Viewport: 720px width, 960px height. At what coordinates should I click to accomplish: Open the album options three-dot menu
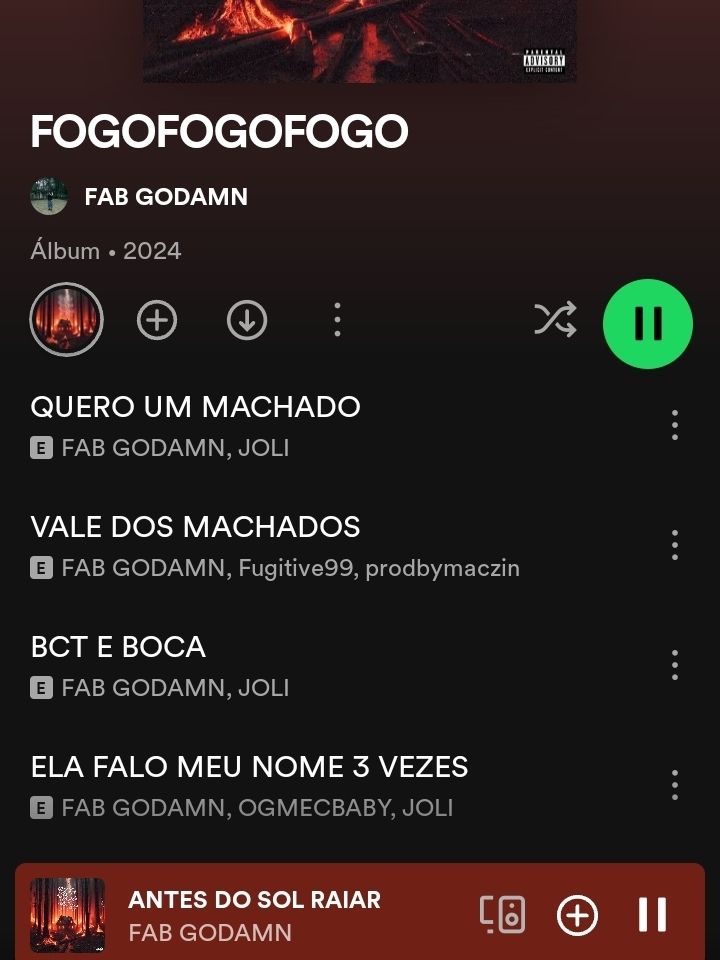tap(336, 320)
